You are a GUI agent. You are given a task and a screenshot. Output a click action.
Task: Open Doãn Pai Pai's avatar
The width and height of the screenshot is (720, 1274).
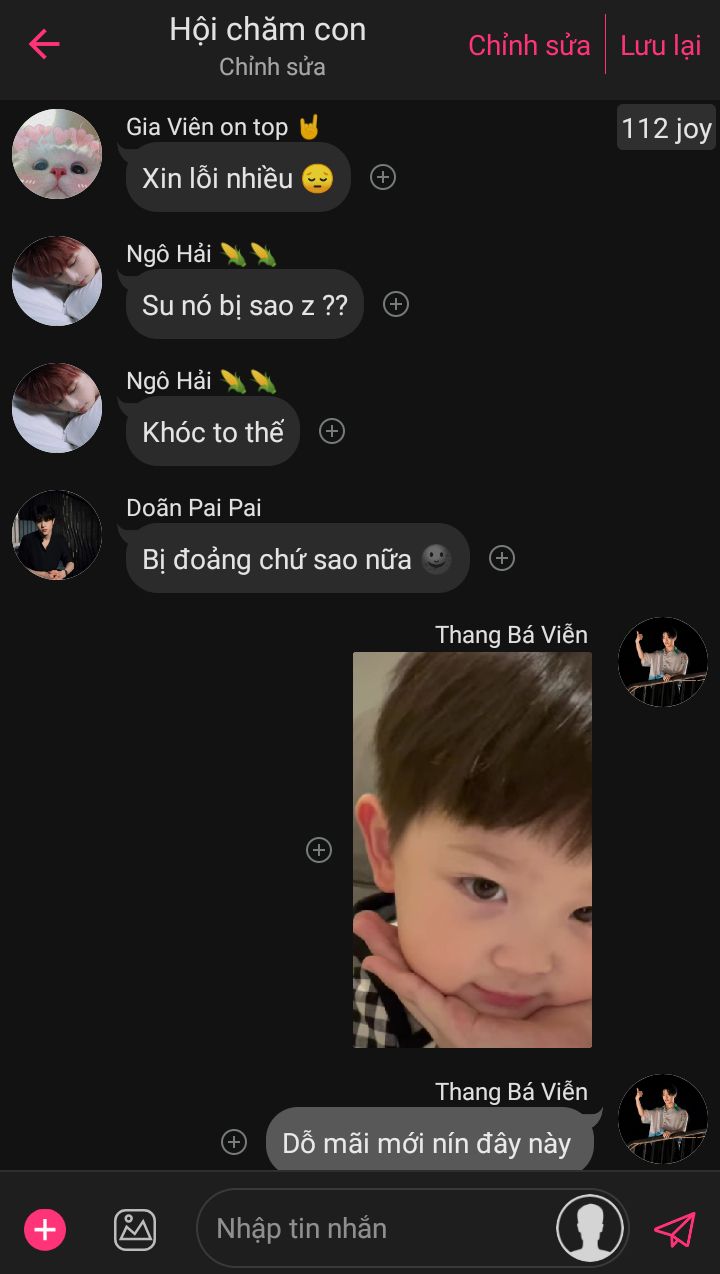coord(57,535)
